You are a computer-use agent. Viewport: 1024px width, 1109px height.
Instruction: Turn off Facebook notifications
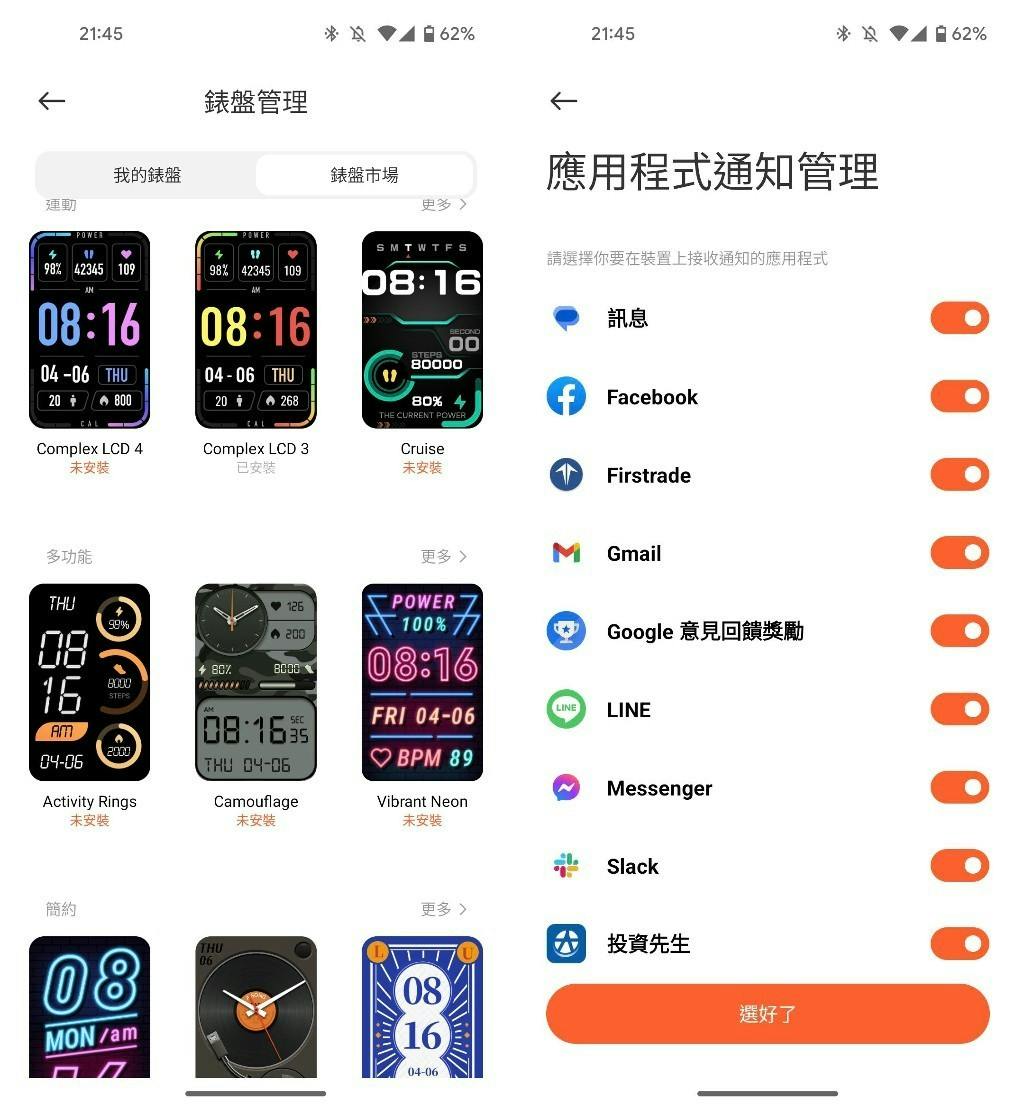tap(959, 396)
